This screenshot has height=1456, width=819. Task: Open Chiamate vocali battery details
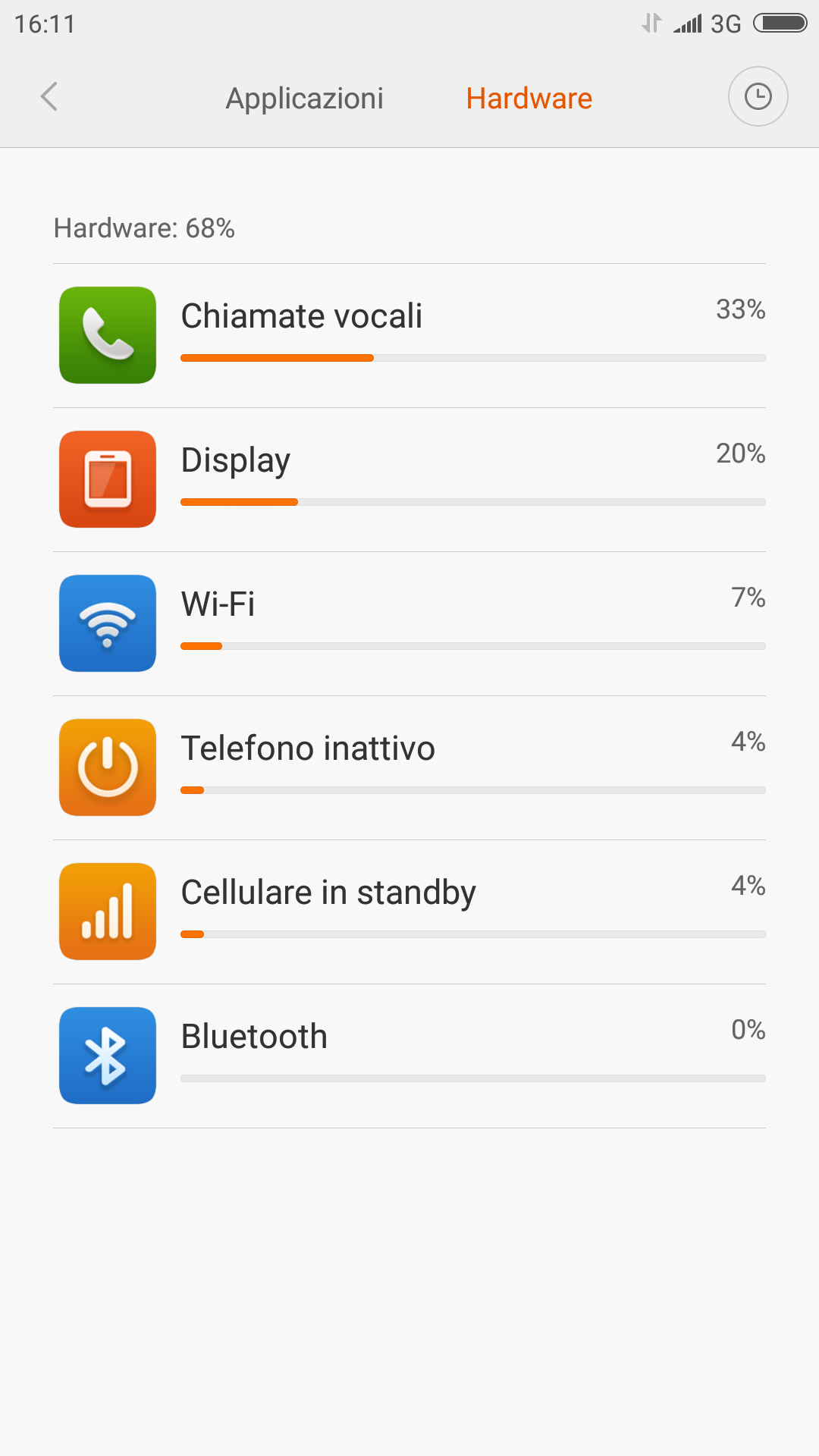point(409,336)
